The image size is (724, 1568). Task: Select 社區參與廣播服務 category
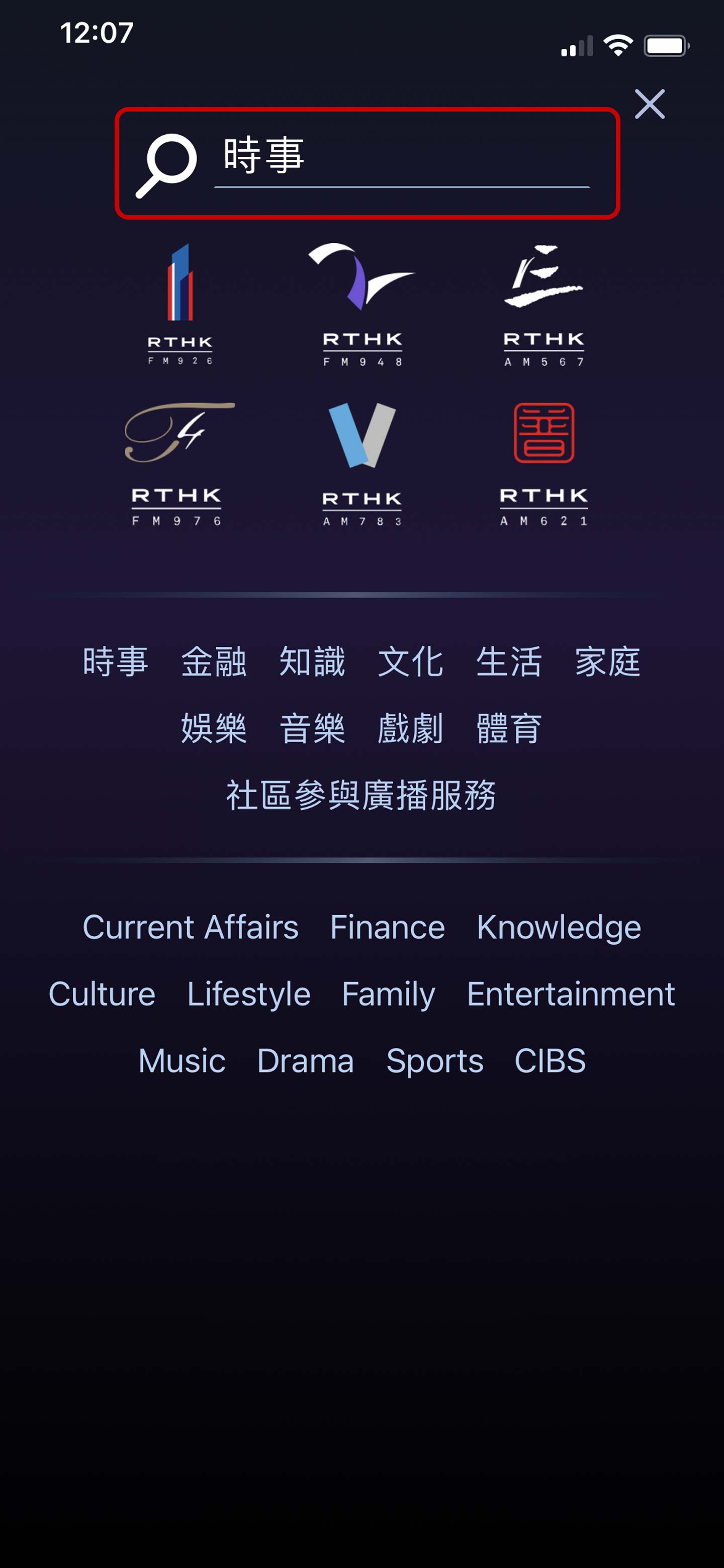(361, 795)
